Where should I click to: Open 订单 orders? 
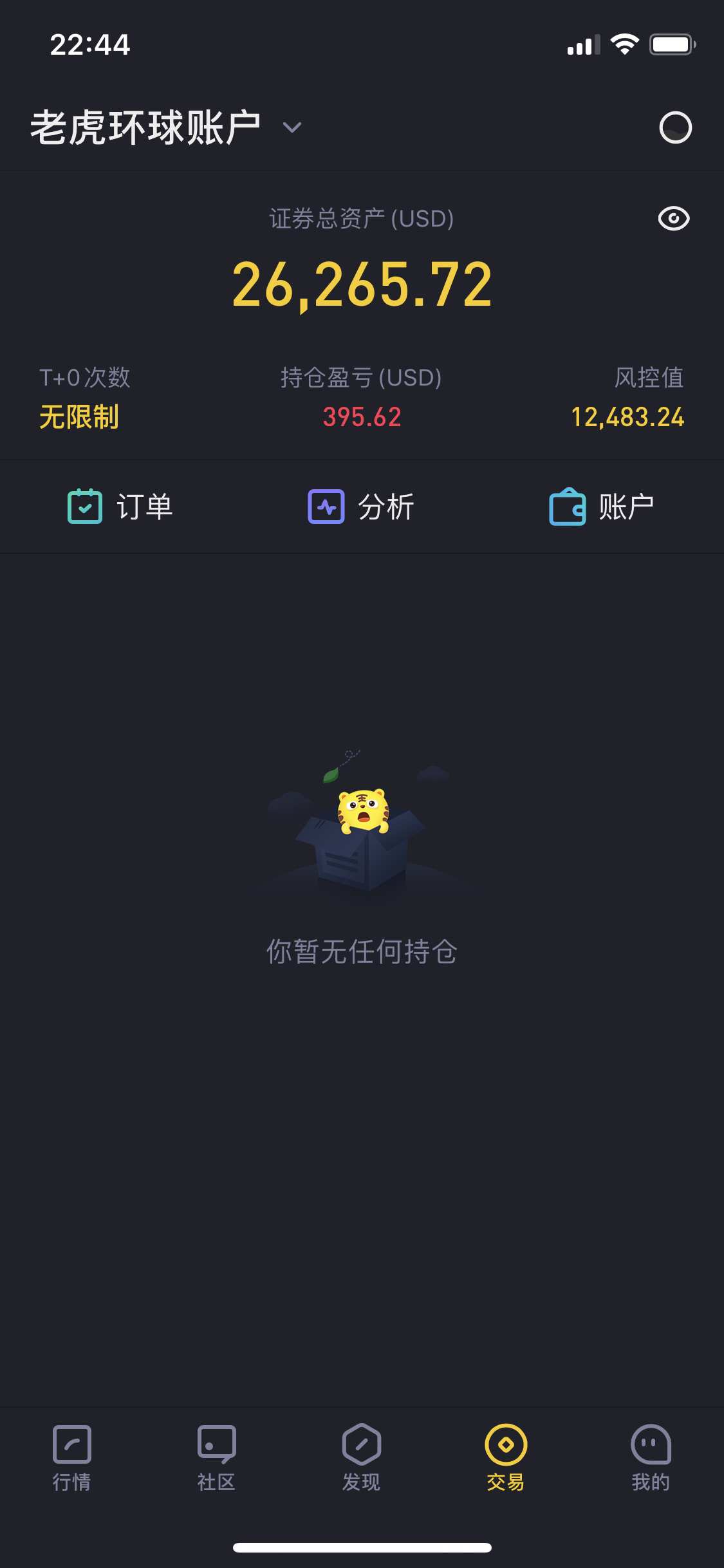(120, 507)
